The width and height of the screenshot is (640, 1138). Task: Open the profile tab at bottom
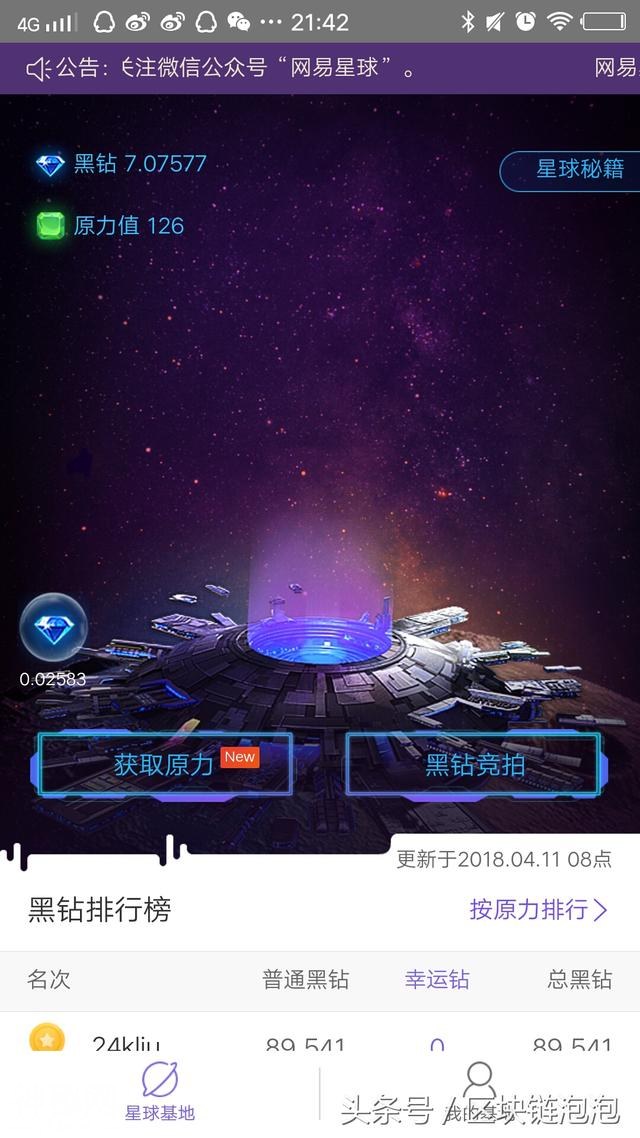pos(480,1090)
